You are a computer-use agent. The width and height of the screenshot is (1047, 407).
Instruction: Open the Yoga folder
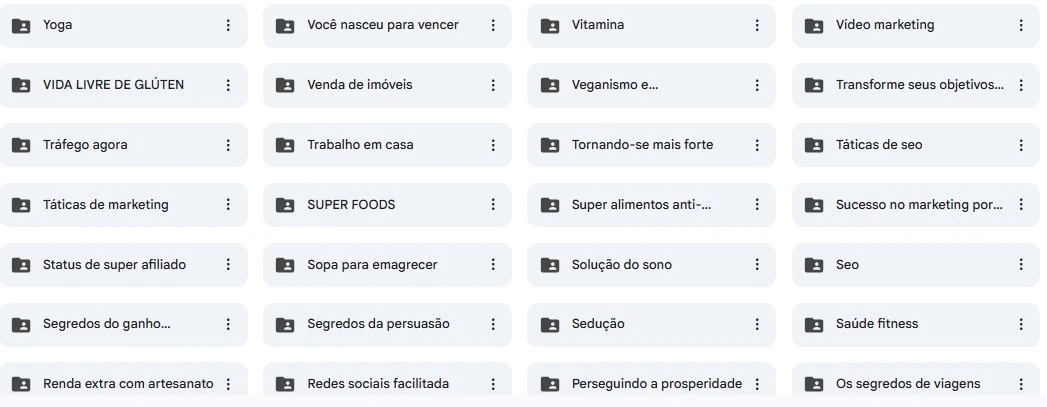[x=57, y=25]
